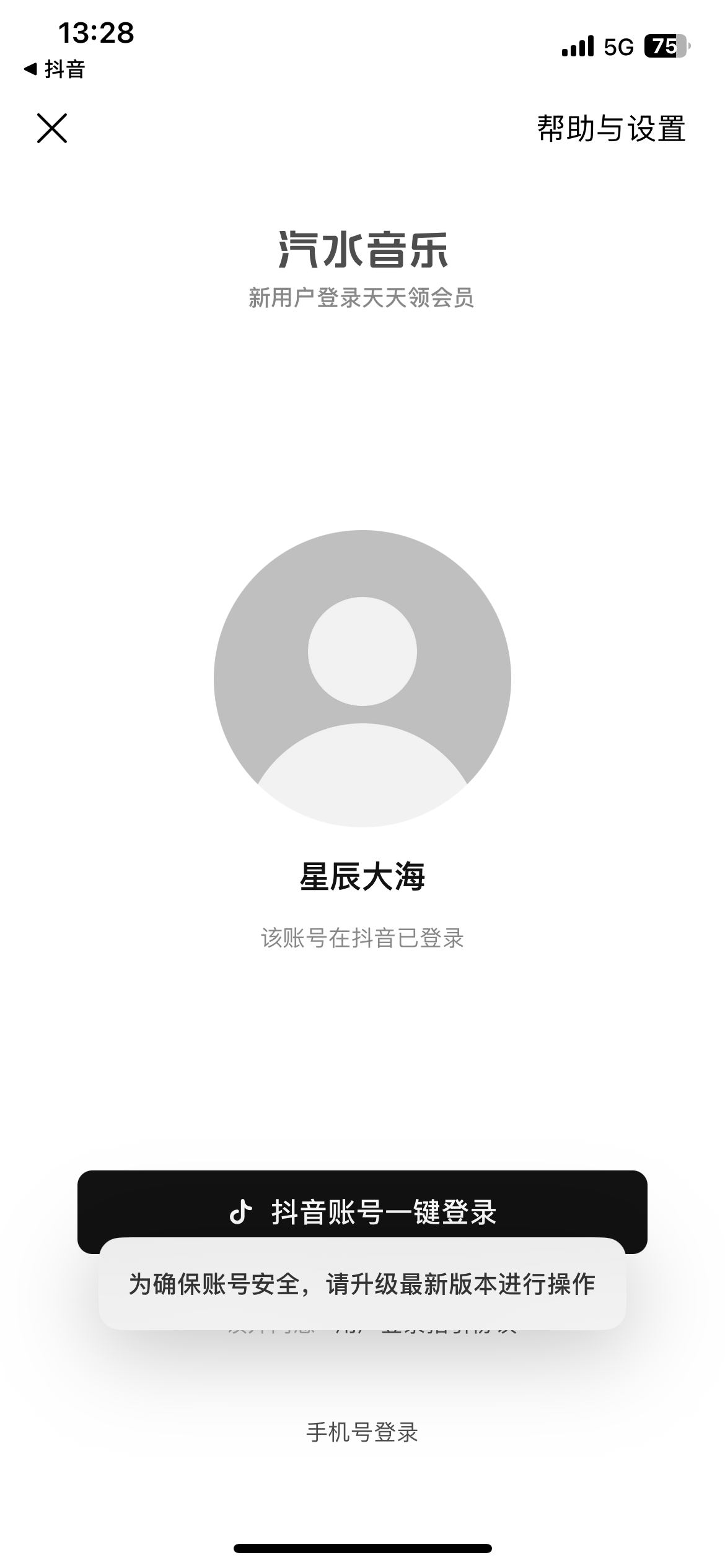Tap the 5G network indicator
This screenshot has width=725, height=1568.
(619, 45)
